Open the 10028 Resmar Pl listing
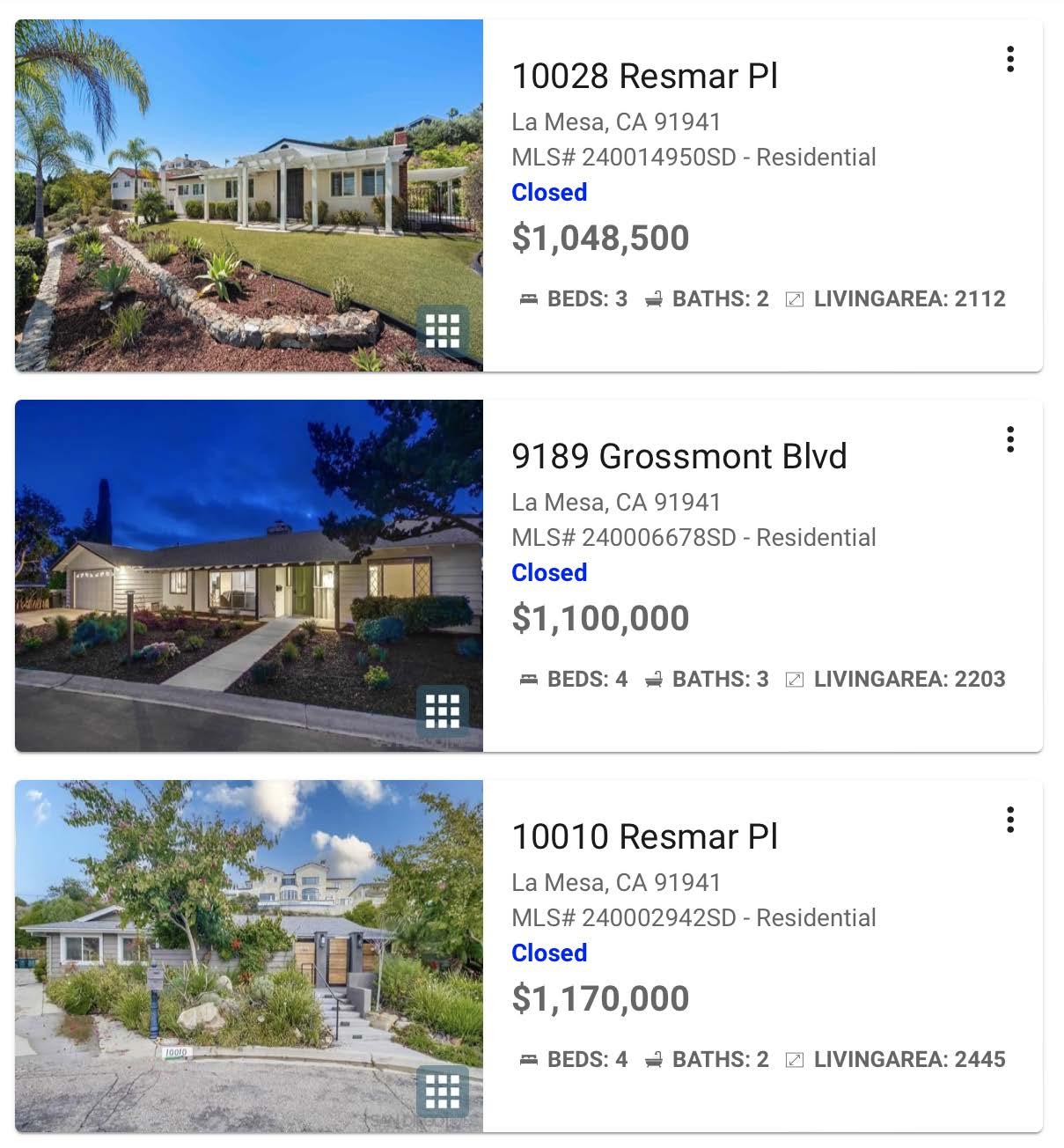1064x1148 pixels. pyautogui.click(x=644, y=76)
